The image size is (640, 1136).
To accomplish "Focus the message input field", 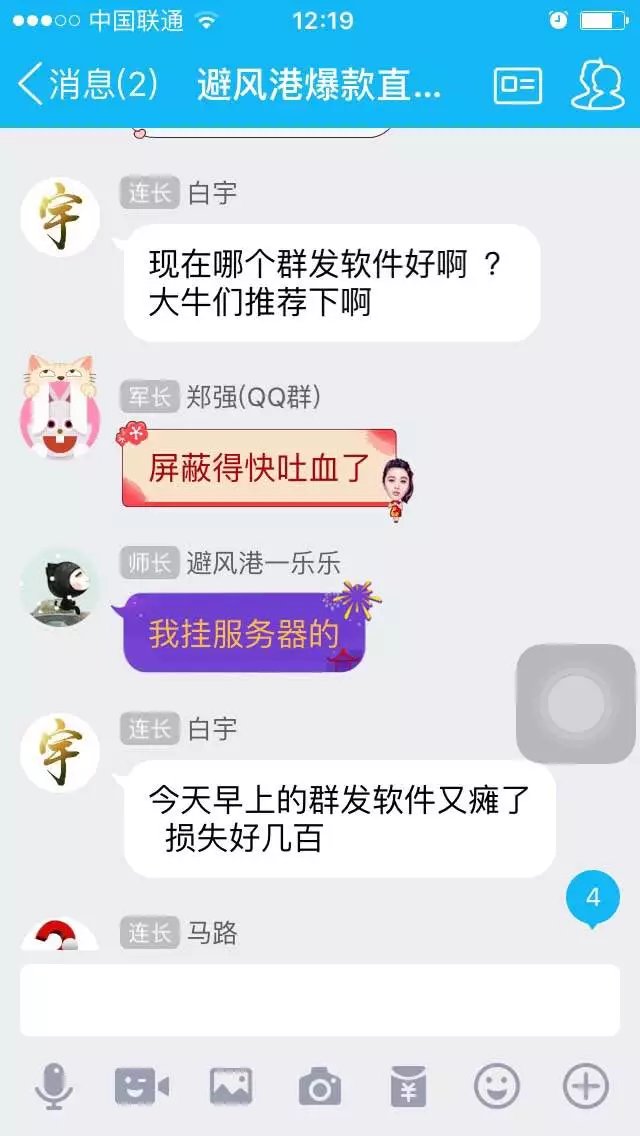I will 320,1000.
